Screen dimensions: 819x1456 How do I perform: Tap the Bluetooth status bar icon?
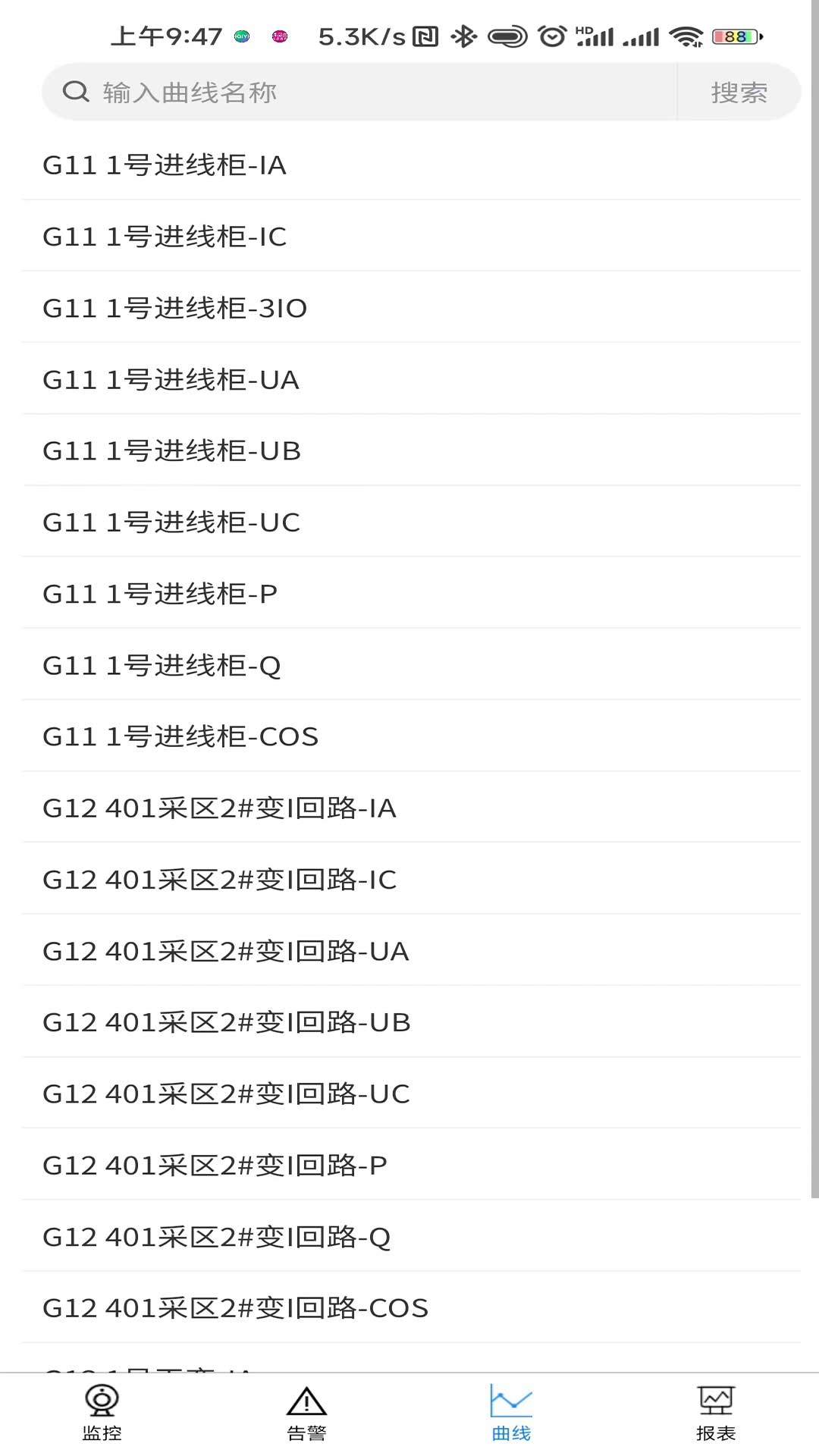pyautogui.click(x=466, y=34)
